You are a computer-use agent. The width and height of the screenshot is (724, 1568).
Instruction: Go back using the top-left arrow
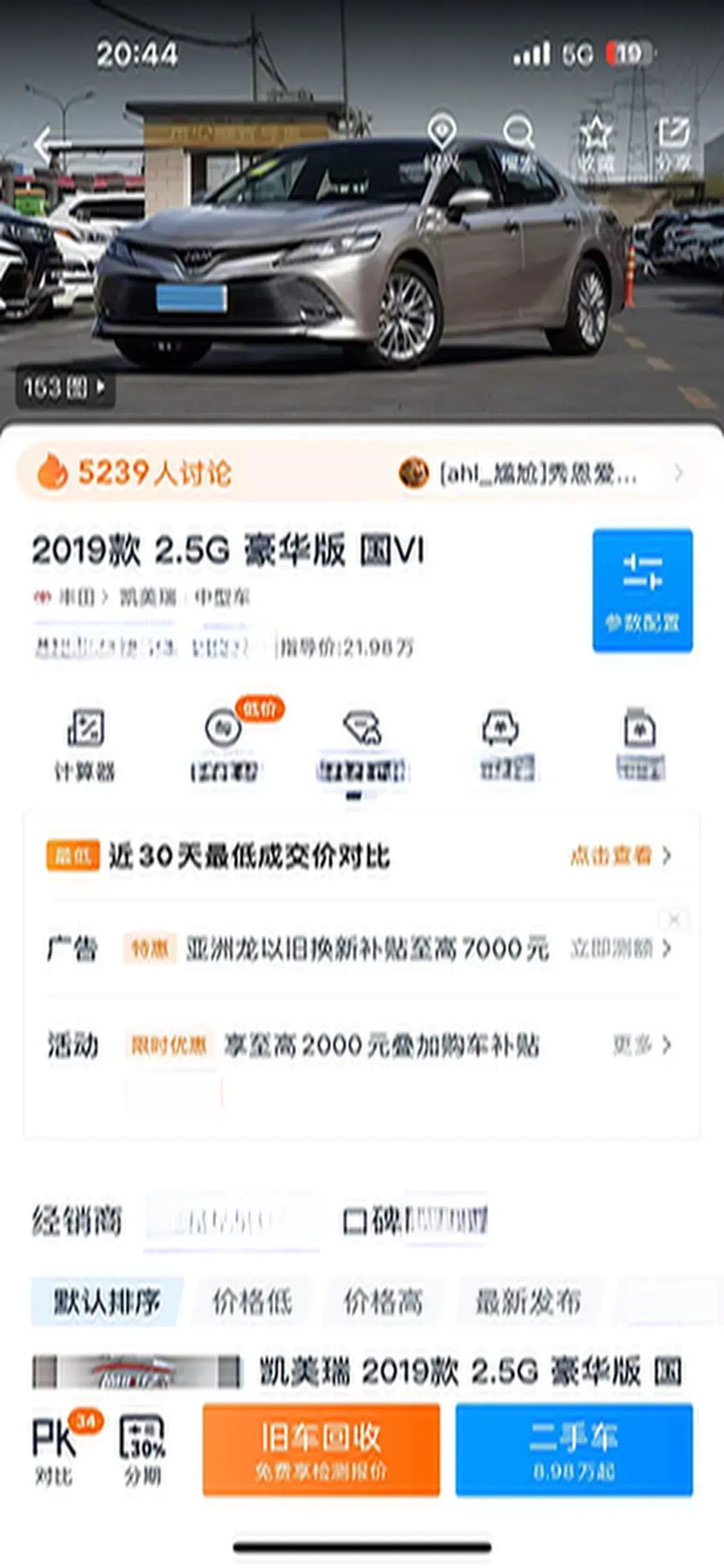coord(46,144)
